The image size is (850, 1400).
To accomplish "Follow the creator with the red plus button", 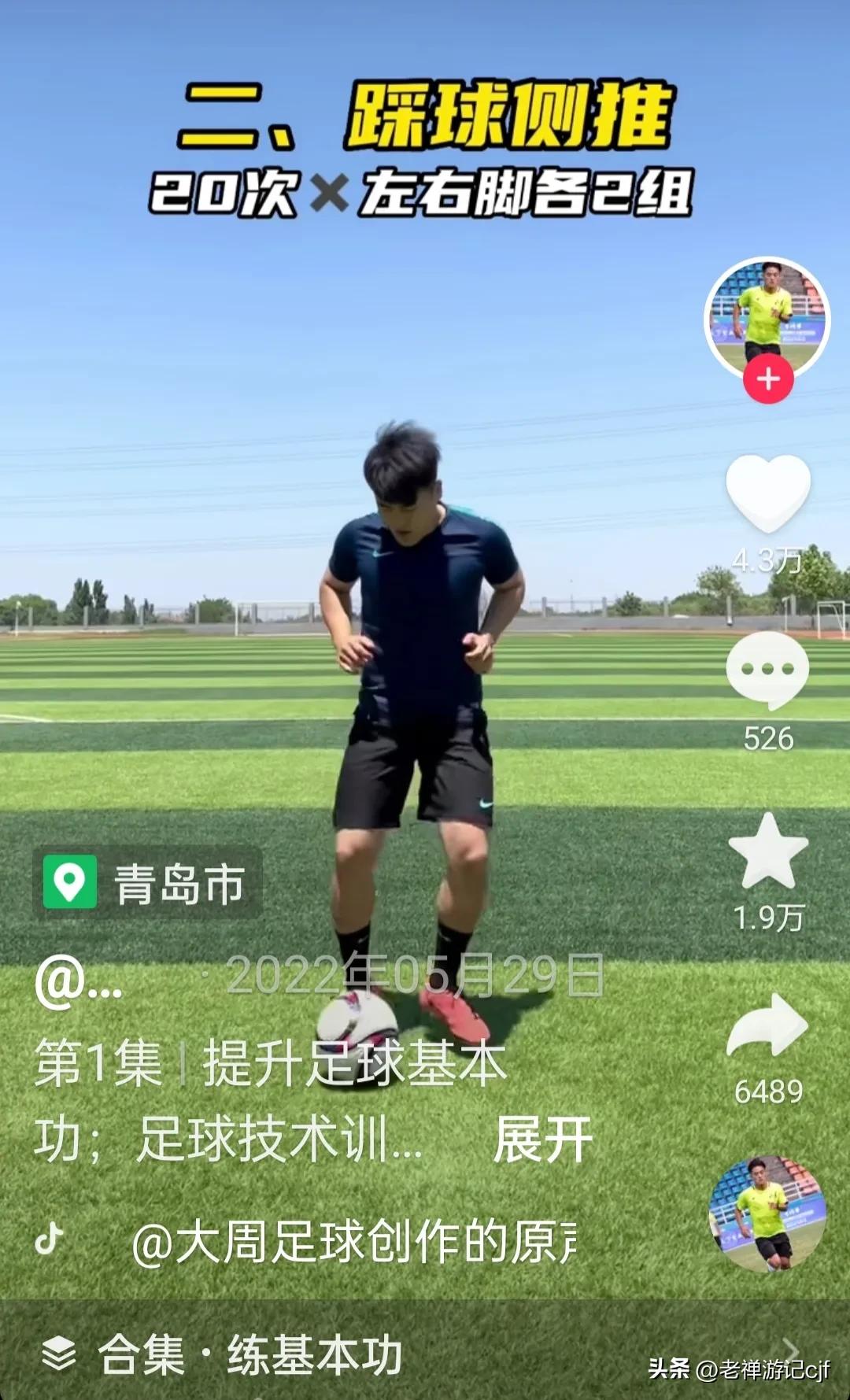I will tap(768, 376).
